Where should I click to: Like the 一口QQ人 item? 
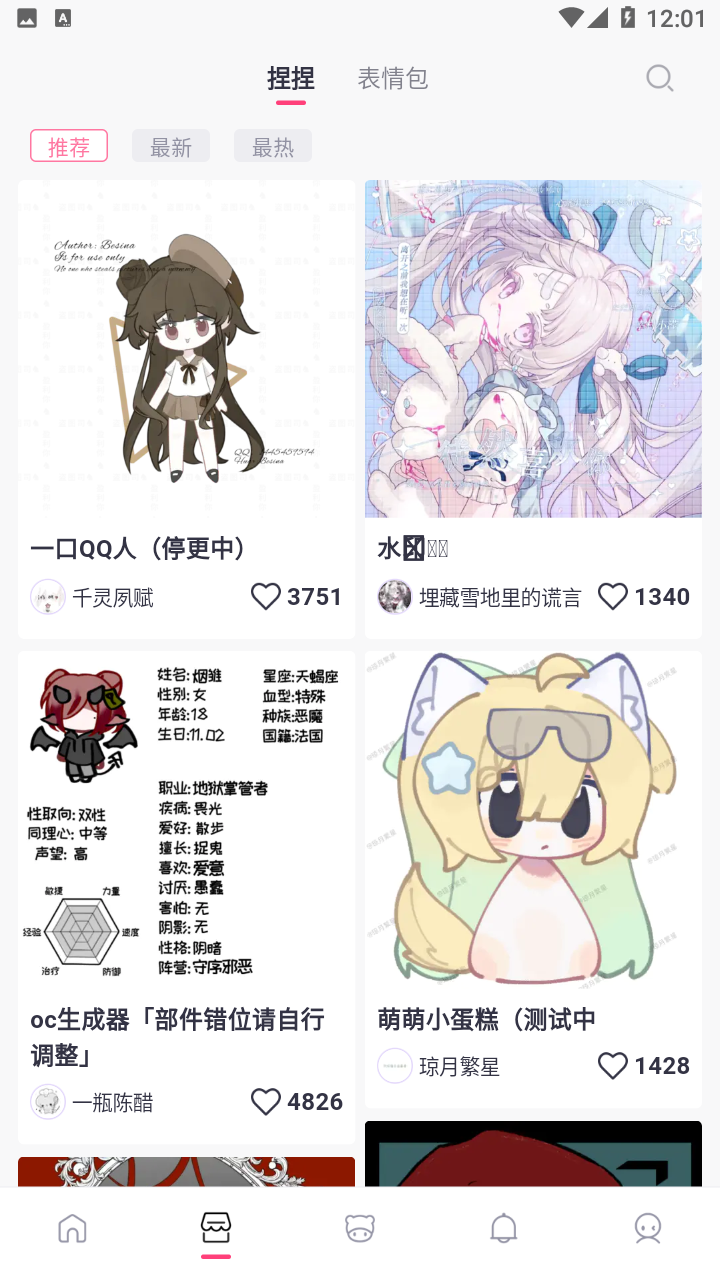(266, 597)
